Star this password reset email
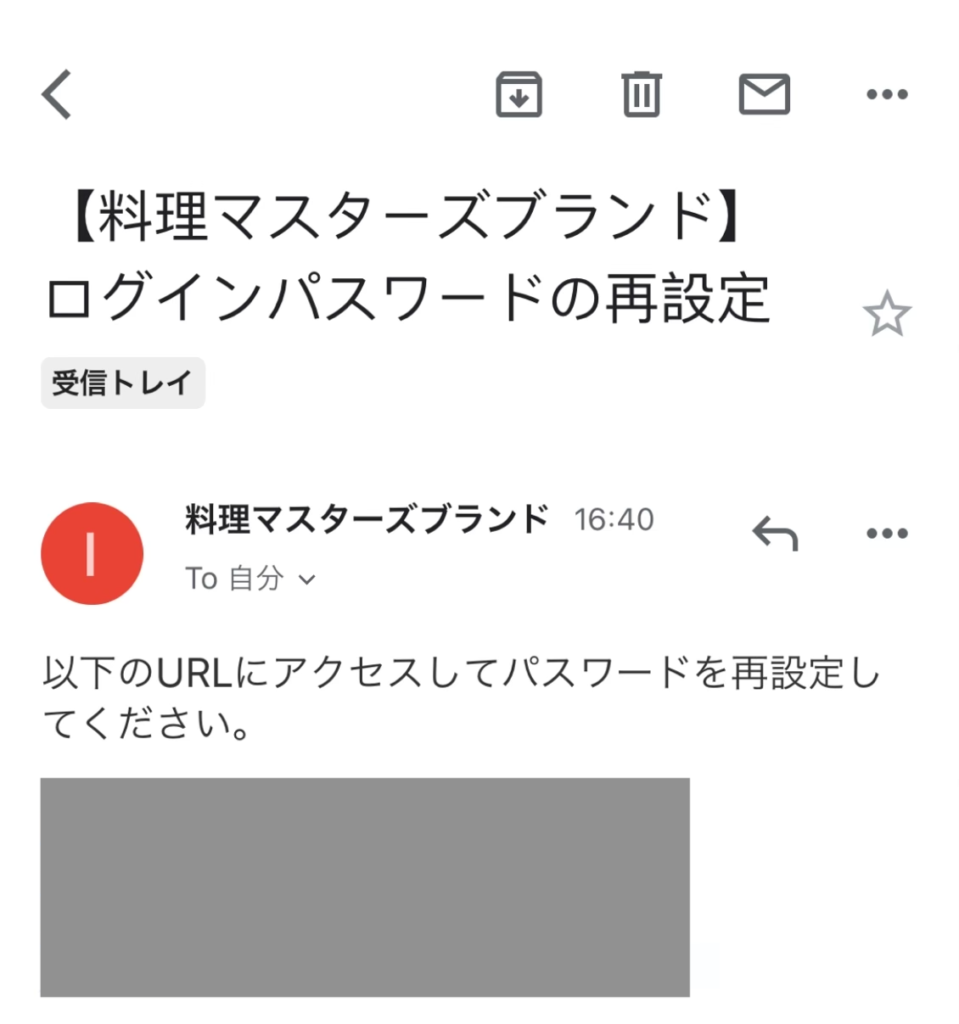Image resolution: width=959 pixels, height=1024 pixels. tap(886, 316)
